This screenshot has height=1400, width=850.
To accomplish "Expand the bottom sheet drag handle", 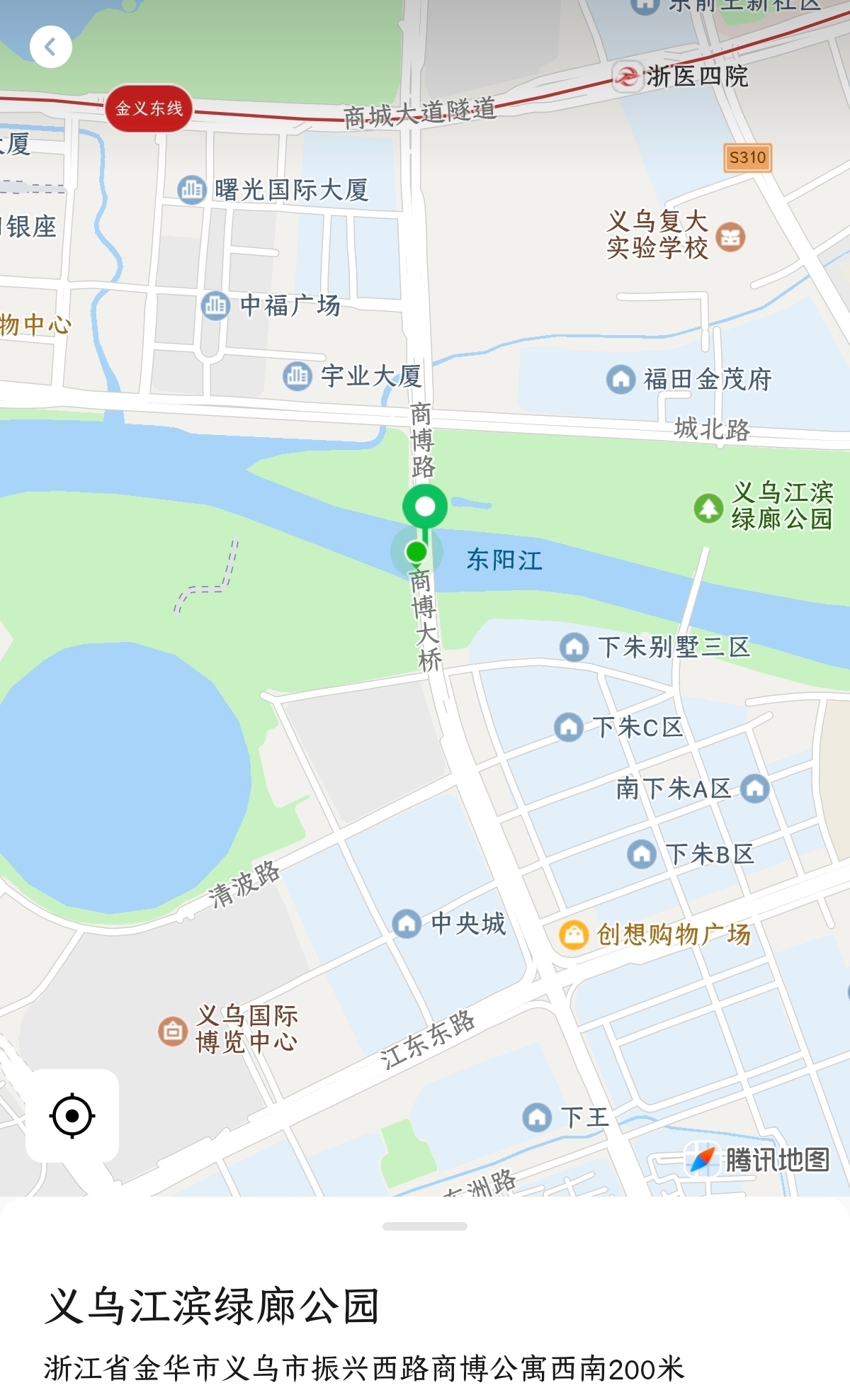I will (x=424, y=1226).
